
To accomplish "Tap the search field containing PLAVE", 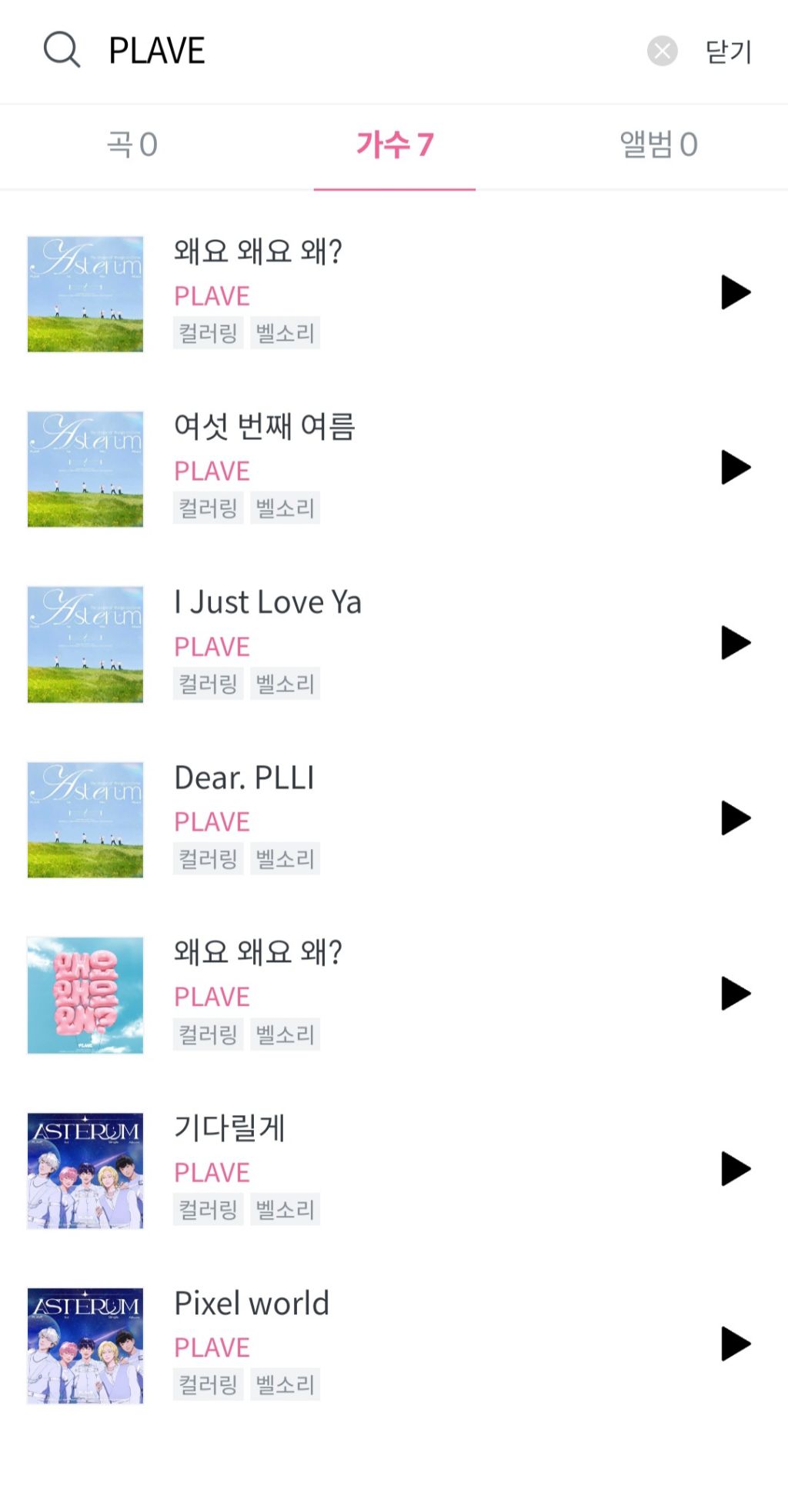I will 369,52.
